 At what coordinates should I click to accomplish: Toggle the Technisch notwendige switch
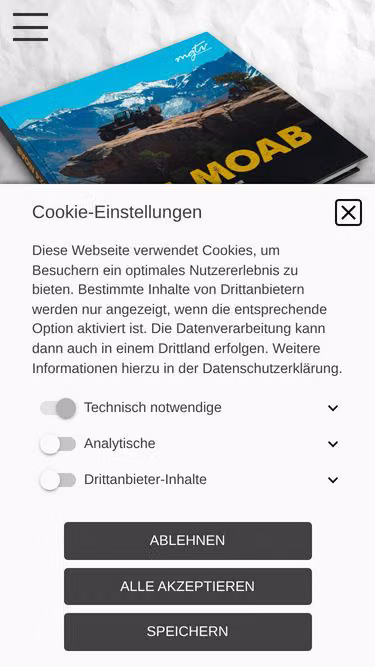(x=58, y=408)
